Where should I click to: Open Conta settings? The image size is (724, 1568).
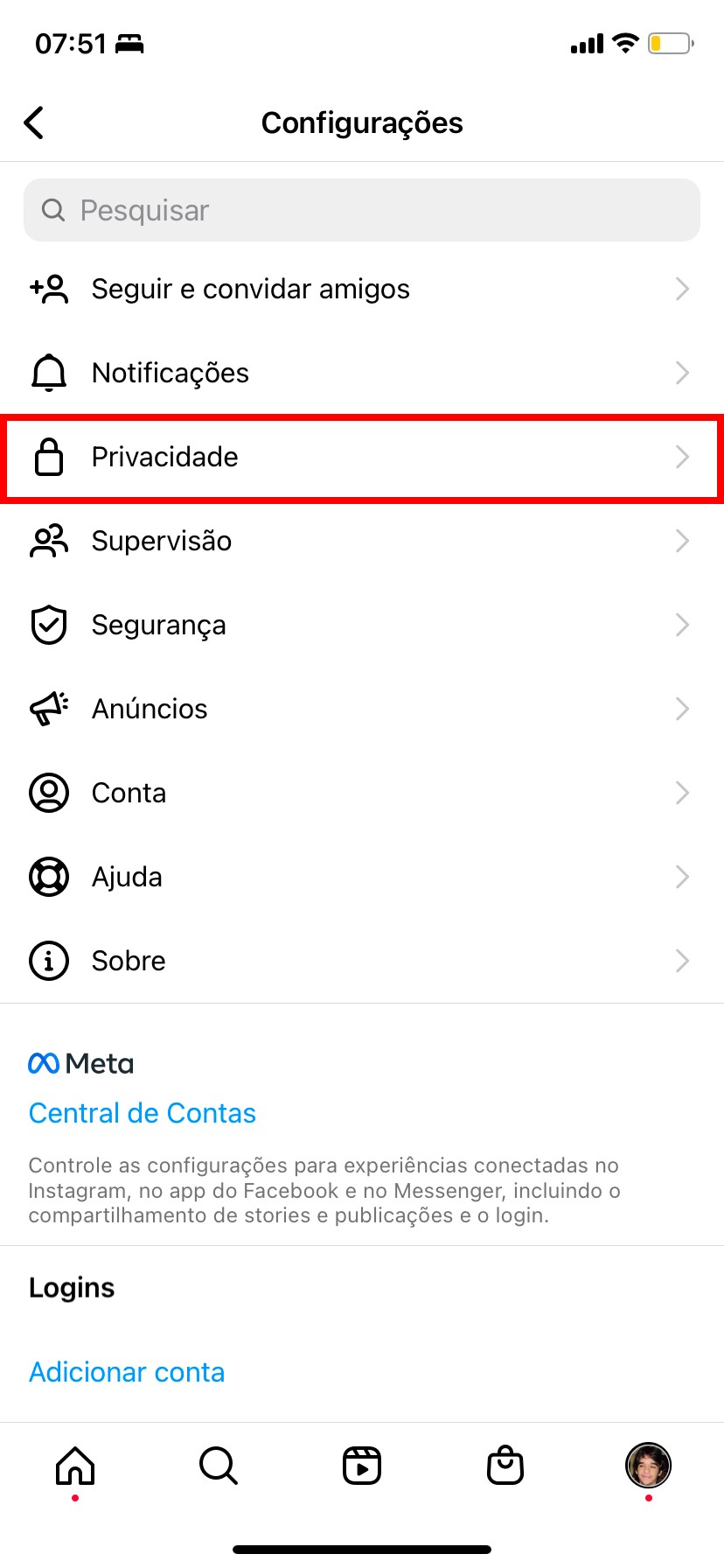click(362, 793)
